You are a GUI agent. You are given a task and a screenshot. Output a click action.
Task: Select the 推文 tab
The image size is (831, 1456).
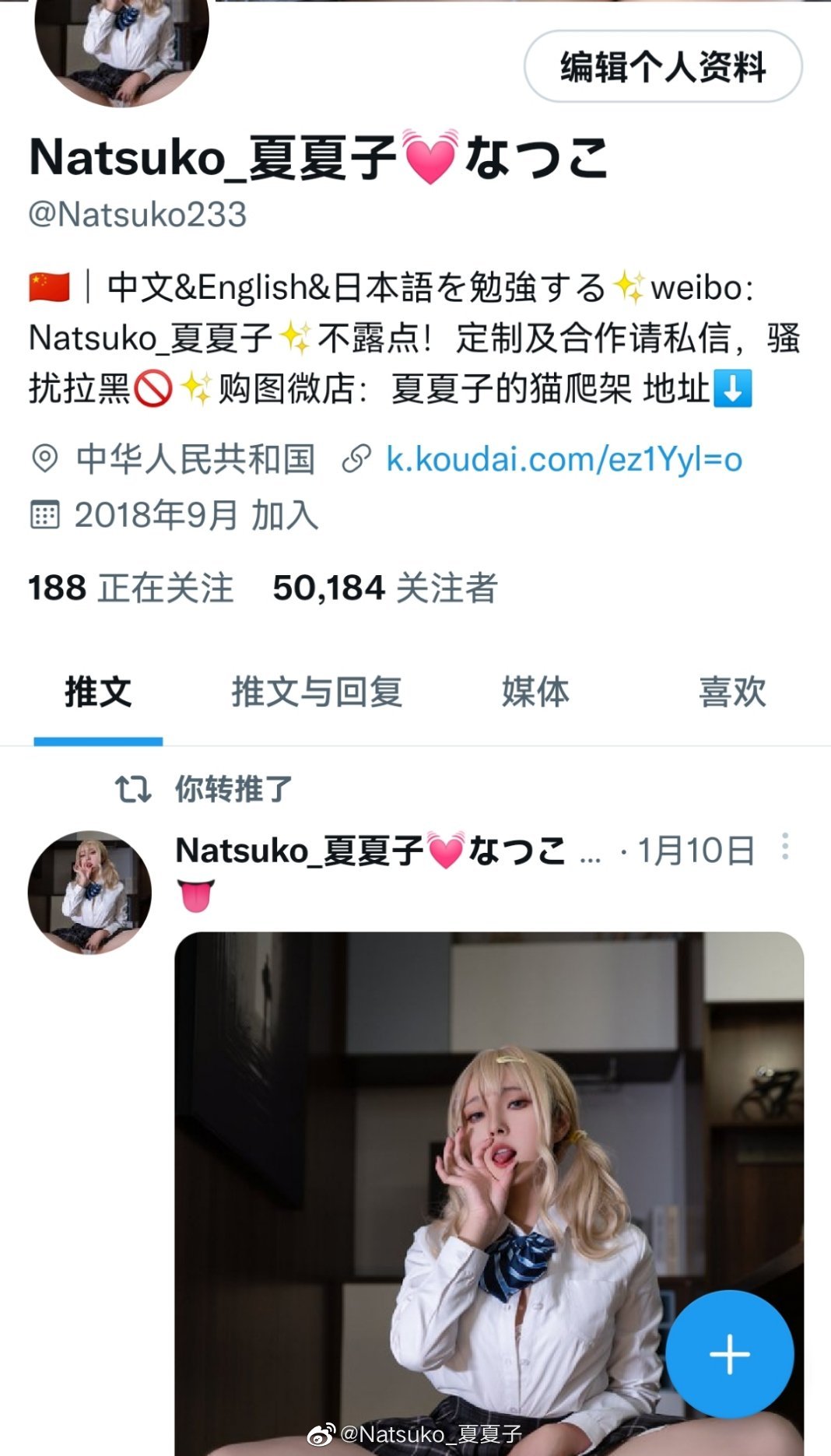click(x=98, y=691)
